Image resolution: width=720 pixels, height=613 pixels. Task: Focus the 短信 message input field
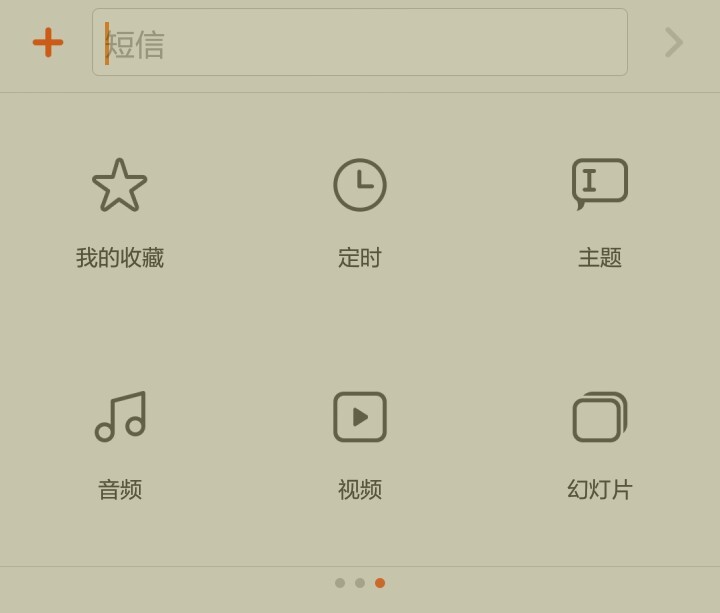[x=360, y=42]
